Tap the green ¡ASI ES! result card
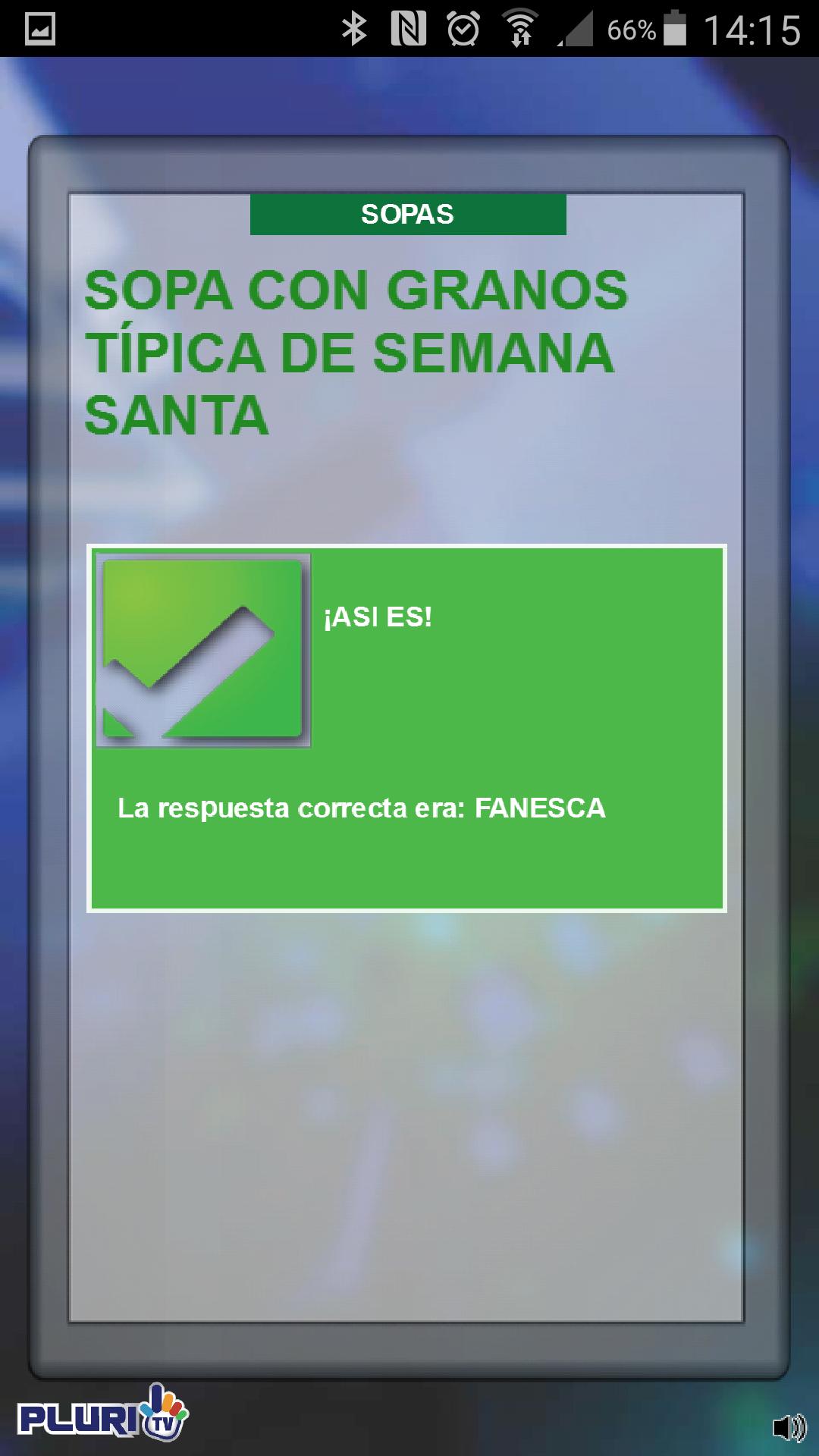 tap(407, 728)
